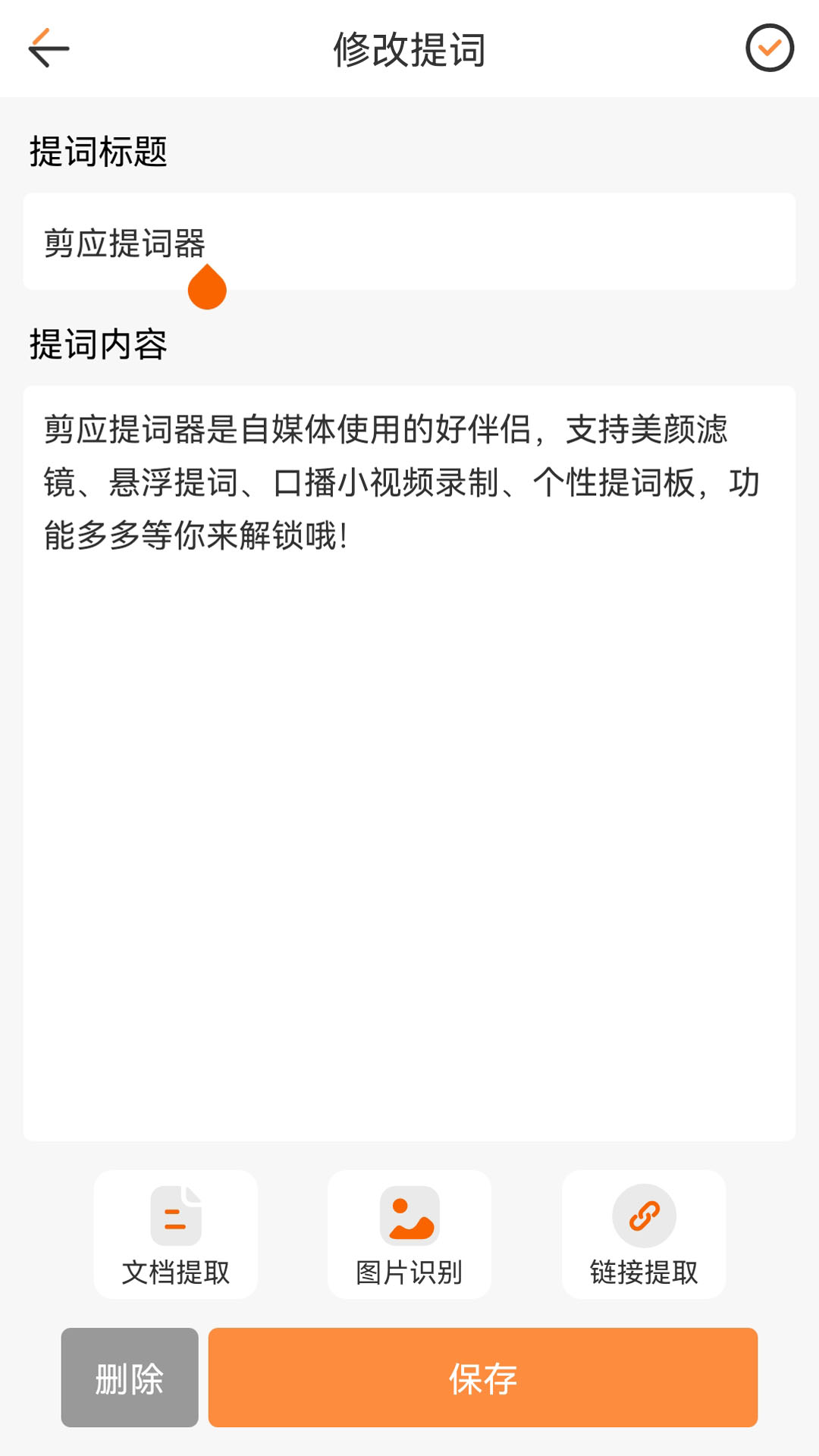
Task: Tap the 修改提词 header title
Action: pos(409,47)
